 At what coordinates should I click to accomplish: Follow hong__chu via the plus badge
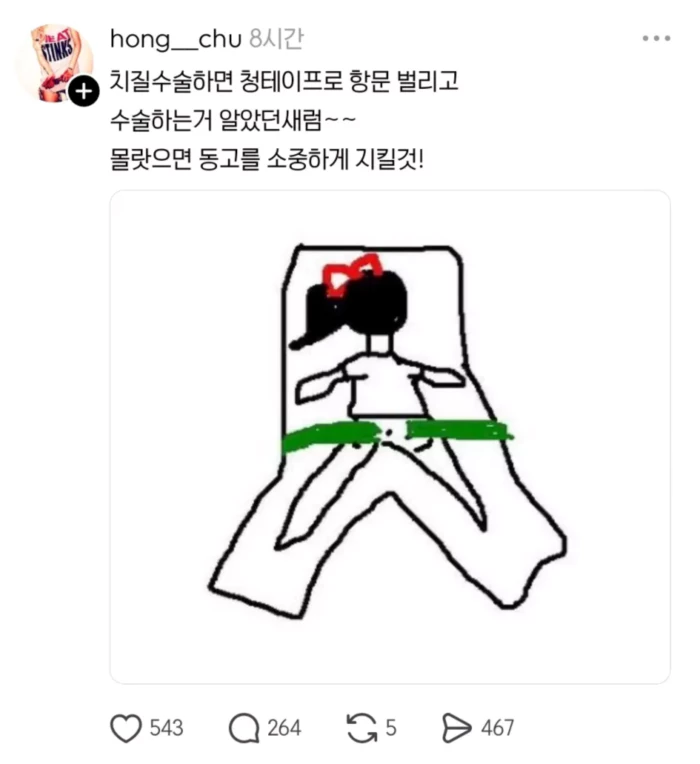pos(83,93)
